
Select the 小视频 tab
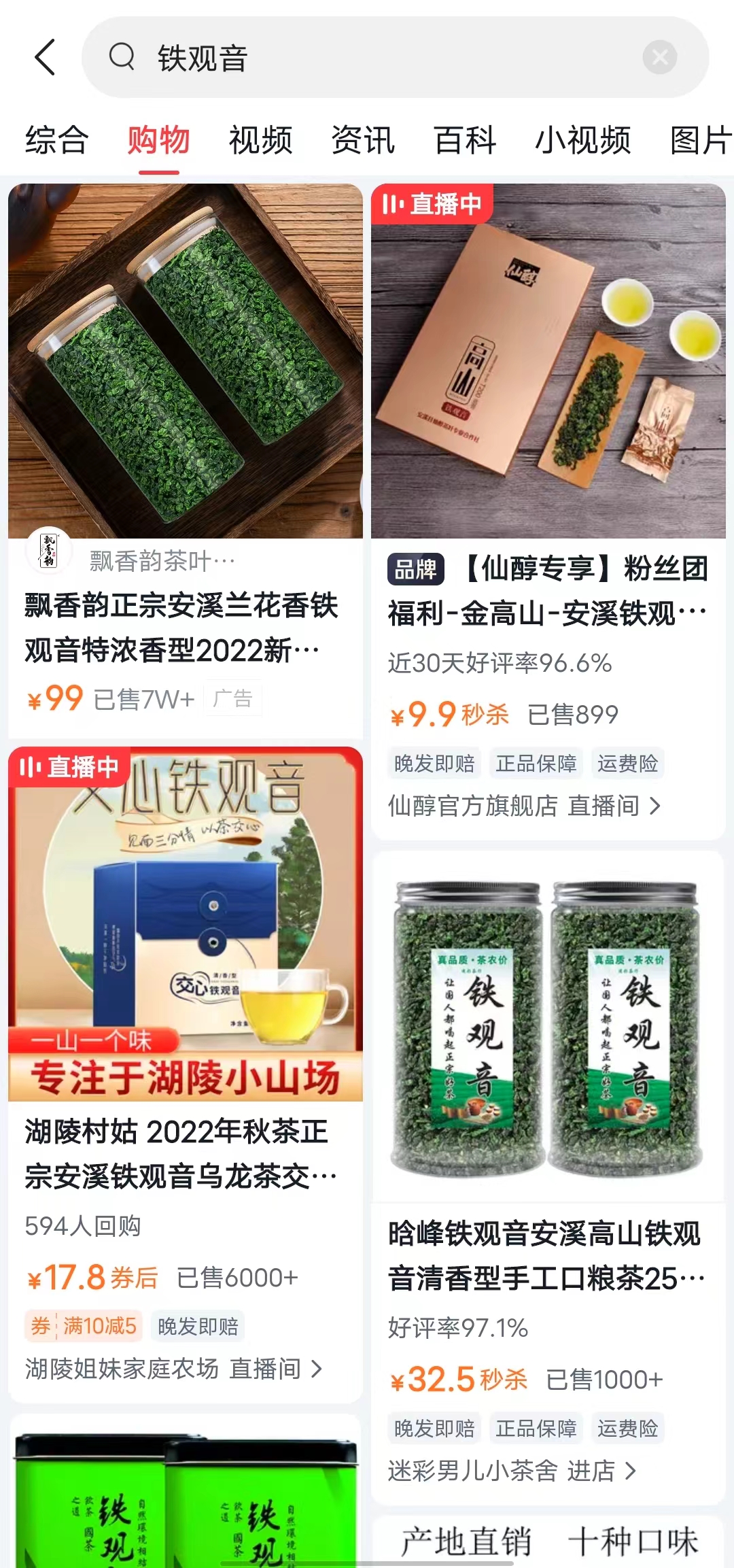(583, 141)
